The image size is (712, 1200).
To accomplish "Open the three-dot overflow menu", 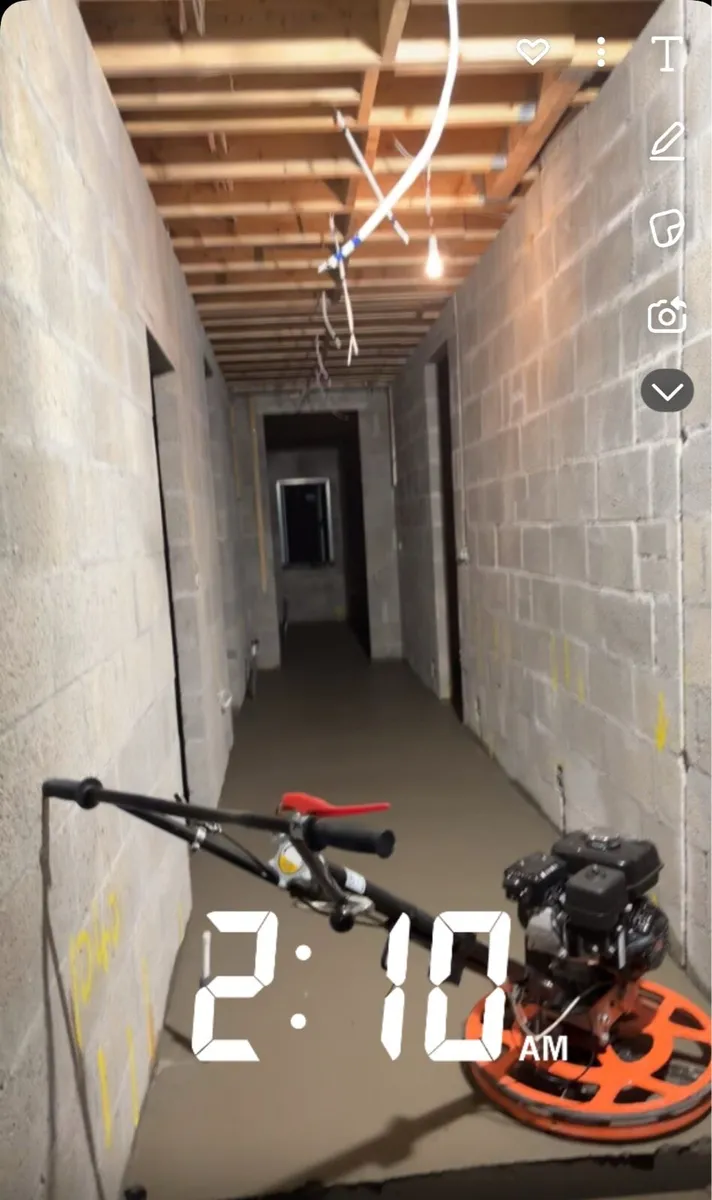I will [600, 52].
